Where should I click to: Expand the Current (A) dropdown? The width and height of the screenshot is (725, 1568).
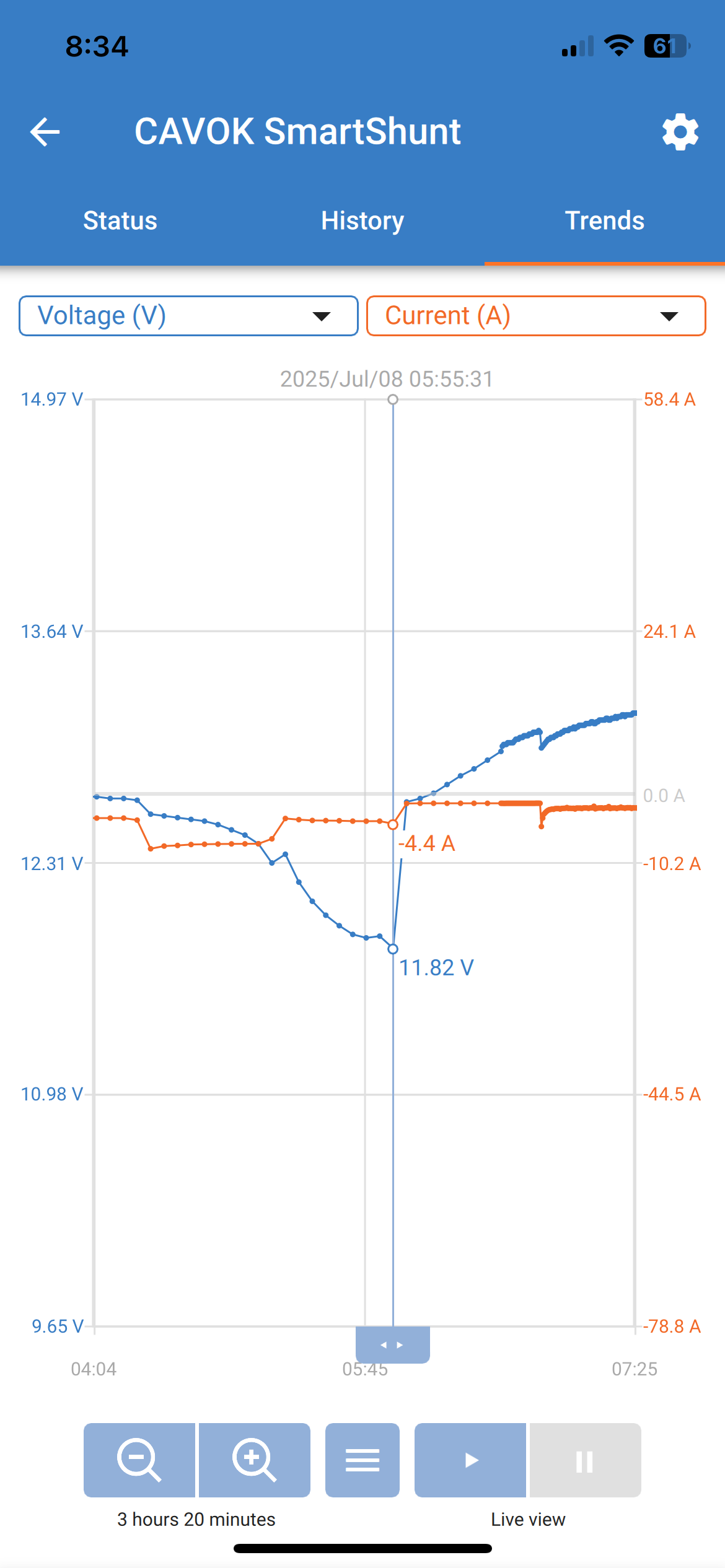click(x=536, y=316)
